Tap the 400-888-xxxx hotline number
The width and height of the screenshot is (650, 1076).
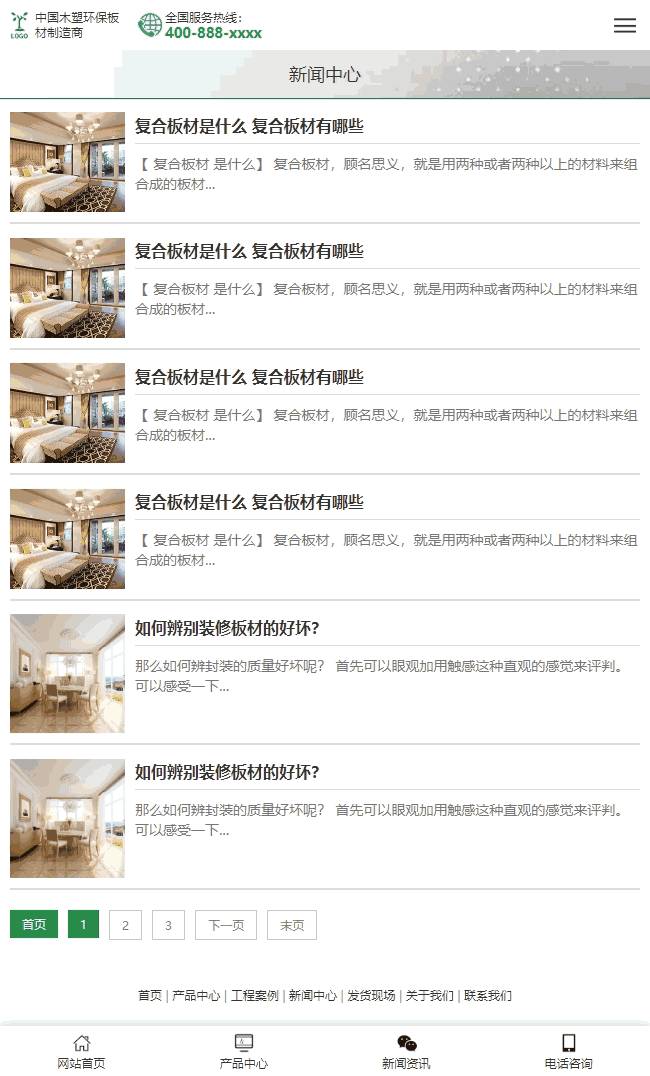point(213,32)
